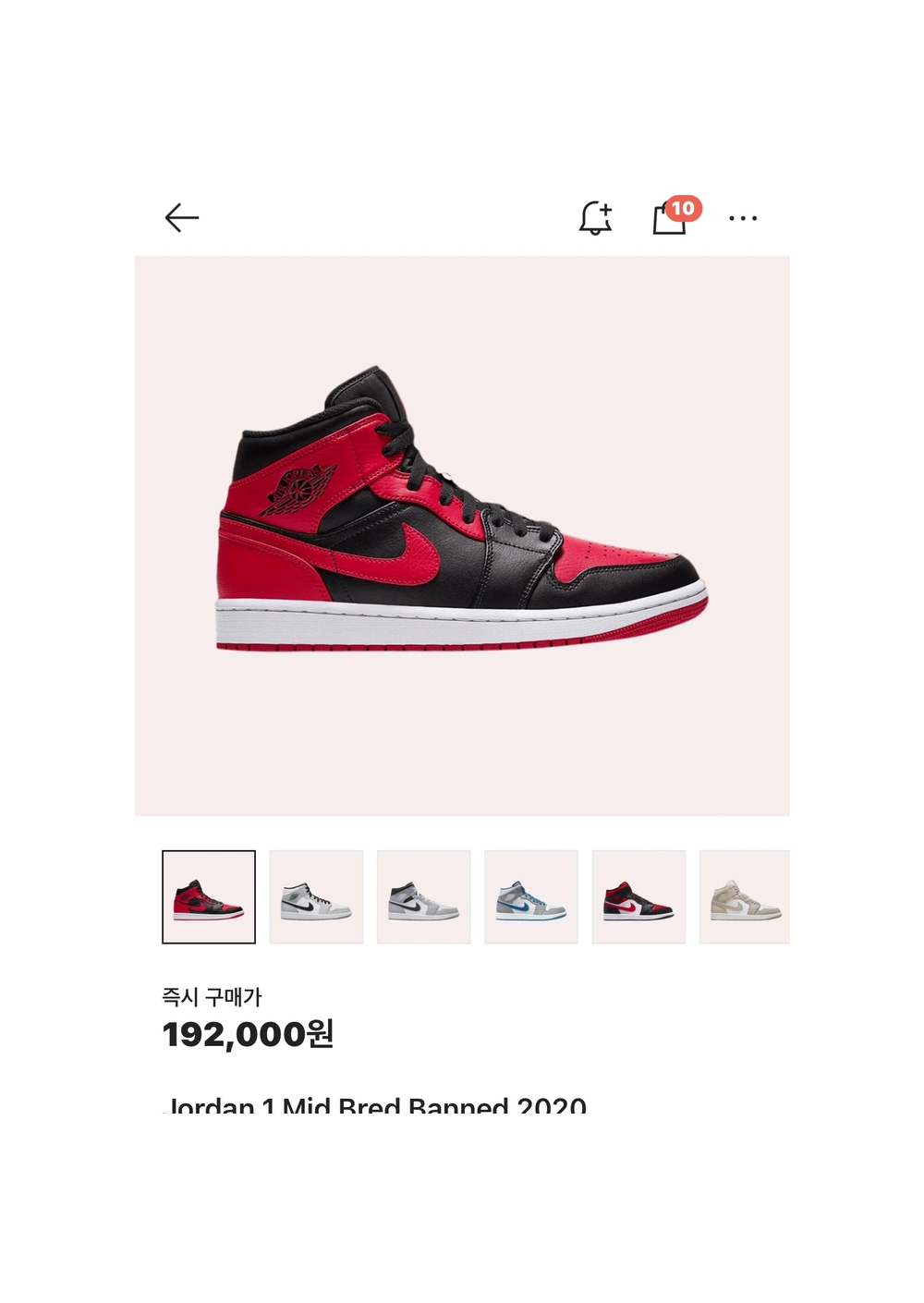This screenshot has width=924, height=1303.
Task: Open the three-dot overflow menu
Action: pyautogui.click(x=743, y=219)
